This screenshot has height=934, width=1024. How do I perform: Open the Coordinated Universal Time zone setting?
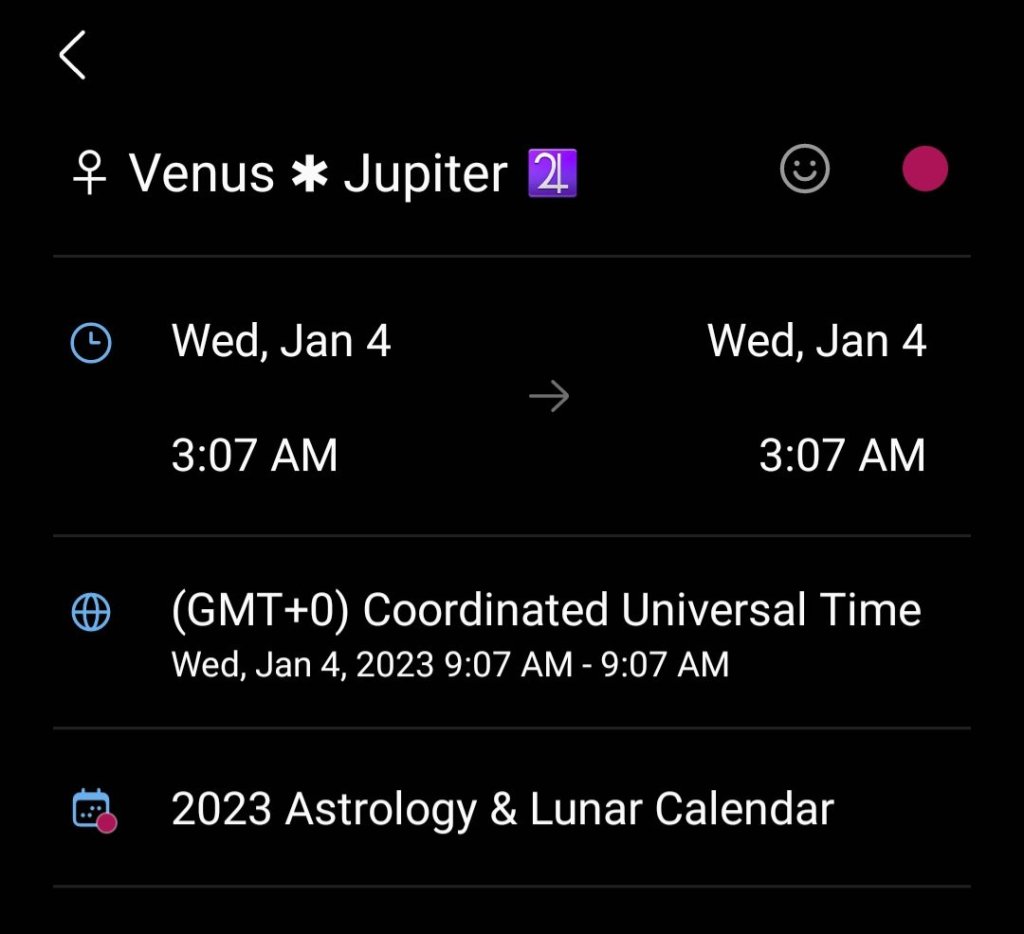click(x=545, y=610)
